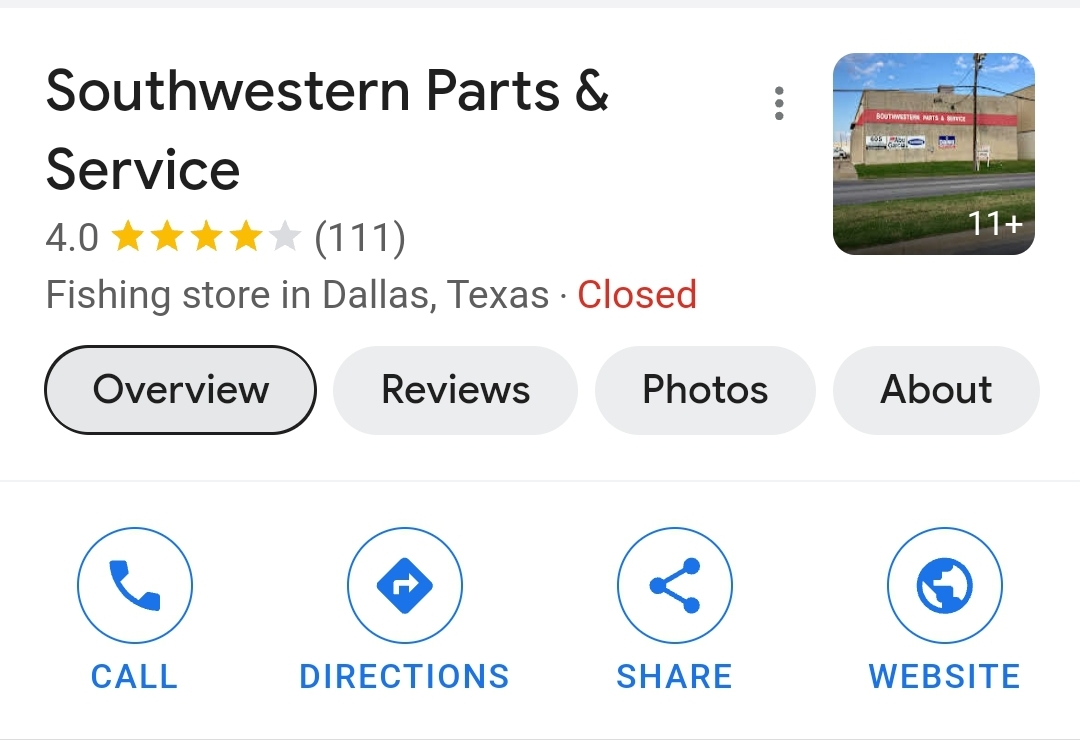Call Southwestern Parts & Service

pyautogui.click(x=135, y=586)
